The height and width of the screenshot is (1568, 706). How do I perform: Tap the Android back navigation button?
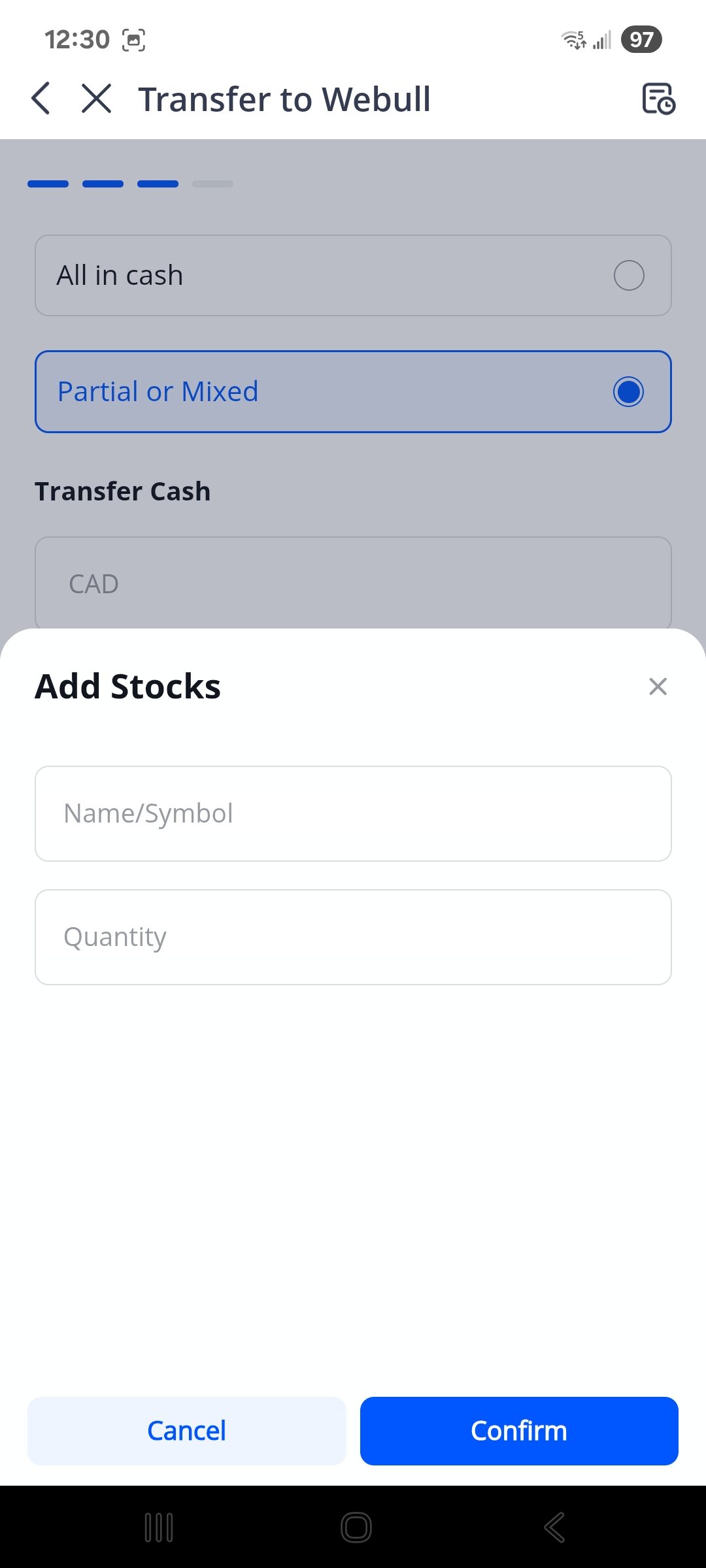coord(552,1527)
